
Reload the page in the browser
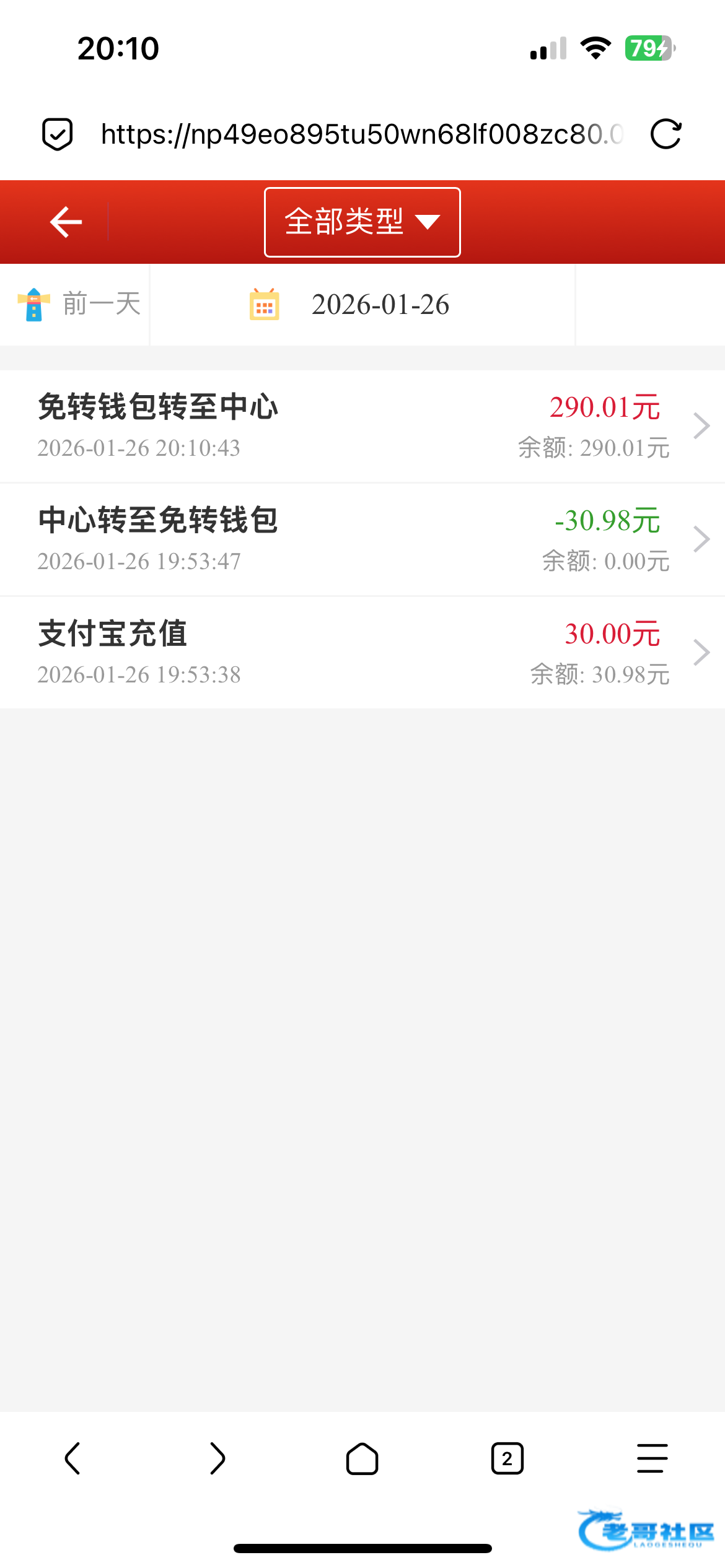click(666, 134)
